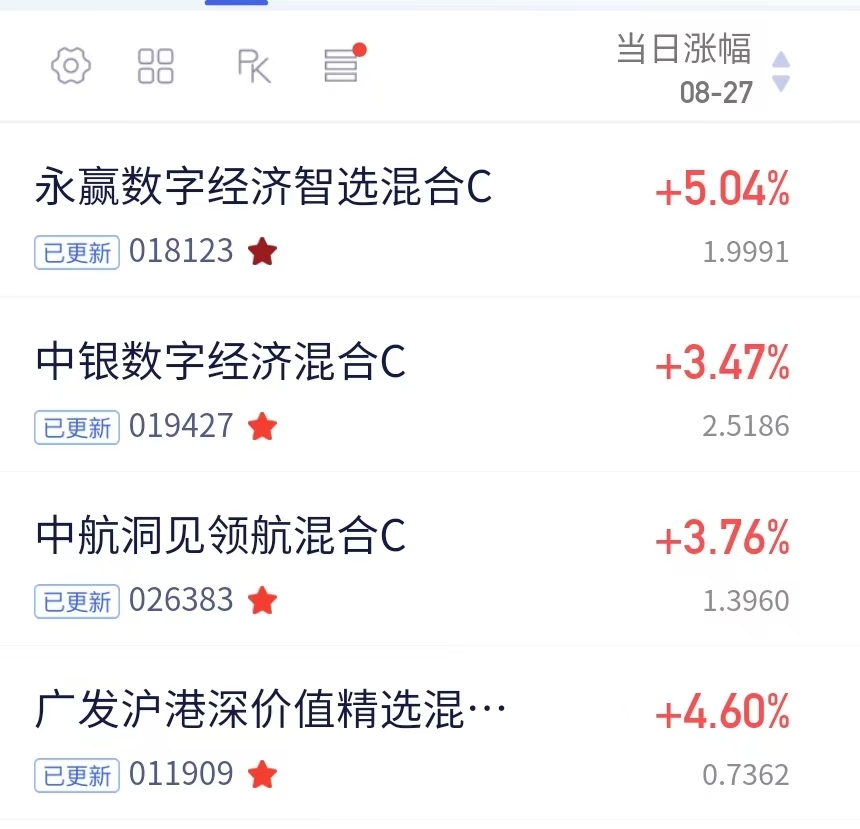Open fund 广发沪港深价值精选混… 011909
Image resolution: width=860 pixels, height=829 pixels.
tap(430, 734)
